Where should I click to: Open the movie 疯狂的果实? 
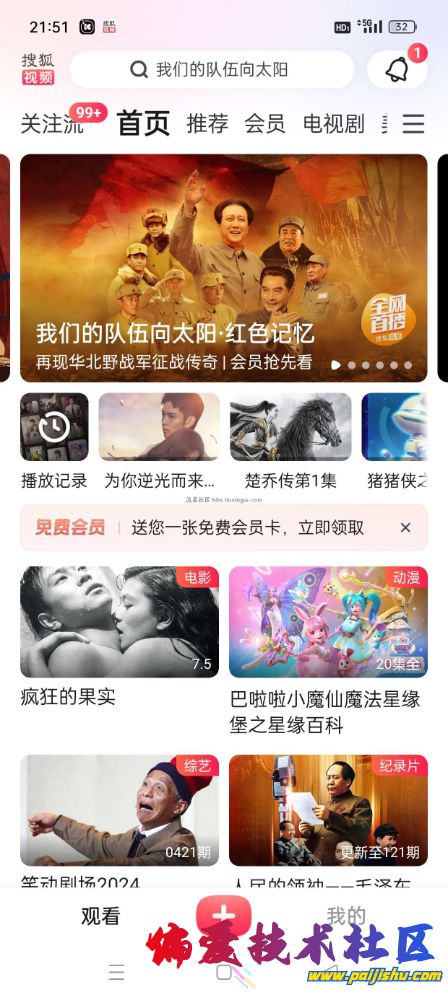[x=119, y=637]
